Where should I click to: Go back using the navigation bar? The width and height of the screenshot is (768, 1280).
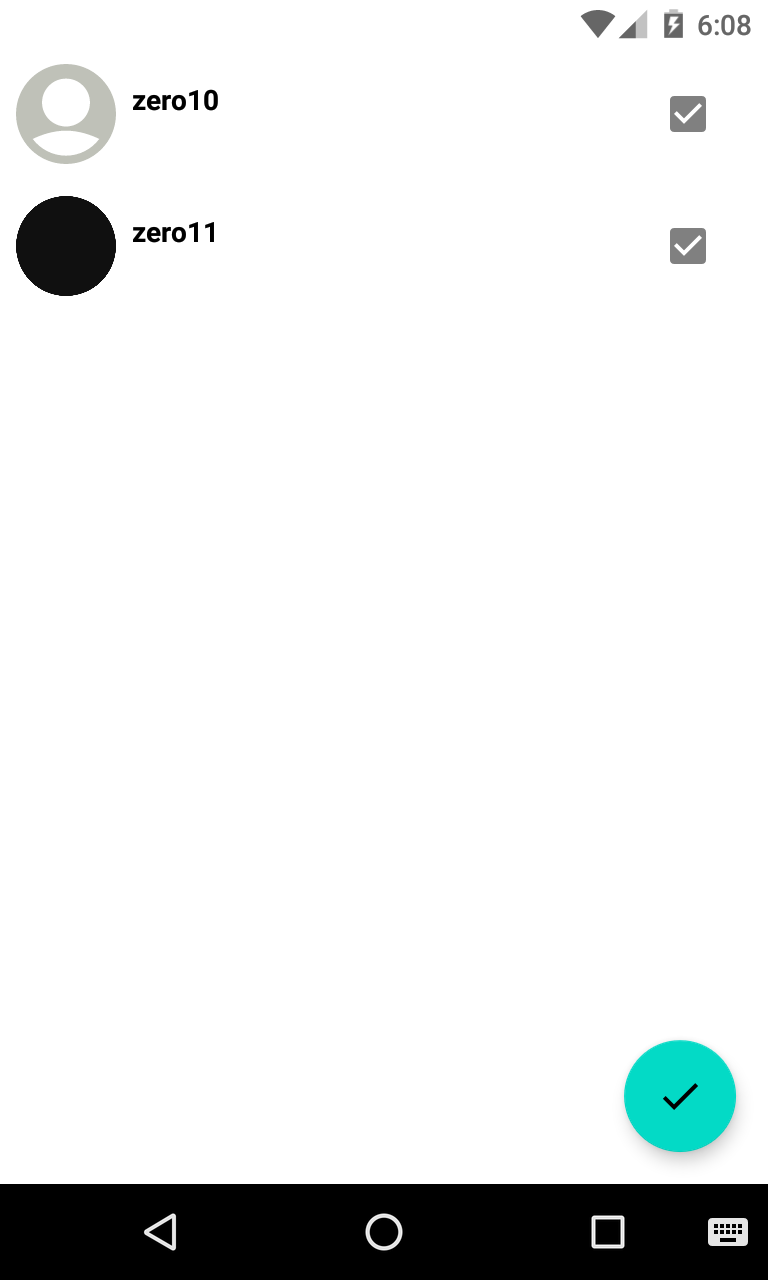[161, 1232]
